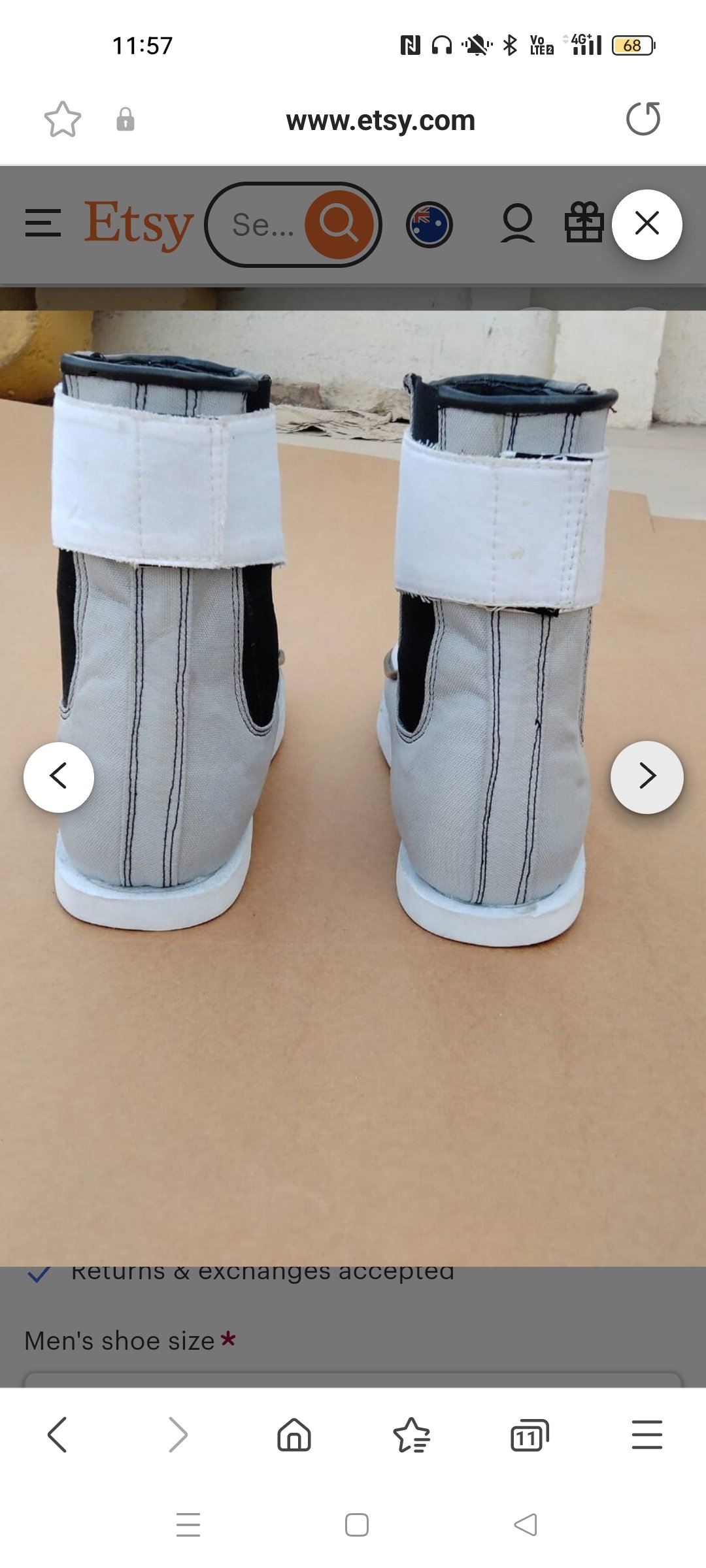Viewport: 706px width, 1568px height.
Task: Go back to the previous browser page
Action: (58, 1435)
